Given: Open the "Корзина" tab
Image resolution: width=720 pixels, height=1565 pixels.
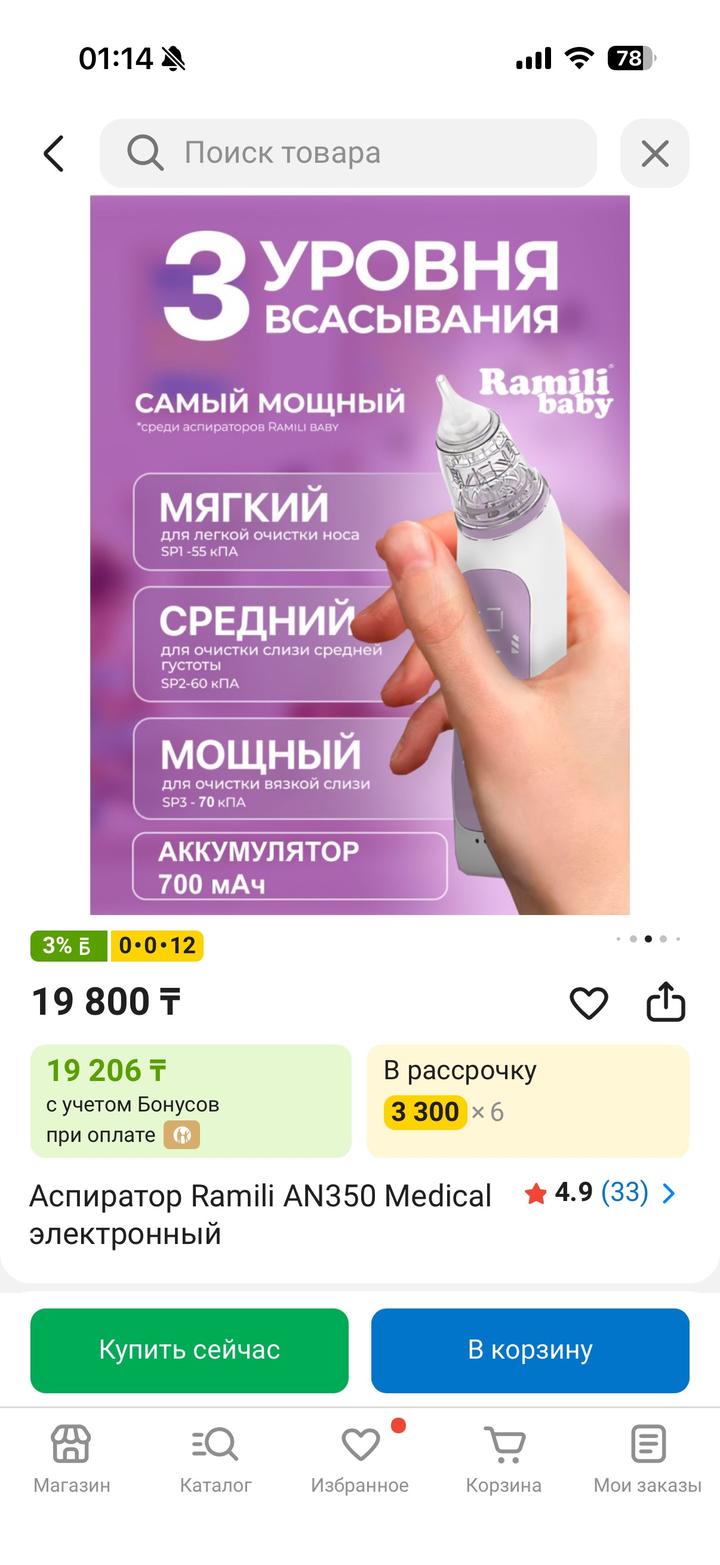Looking at the screenshot, I should click(x=504, y=1459).
